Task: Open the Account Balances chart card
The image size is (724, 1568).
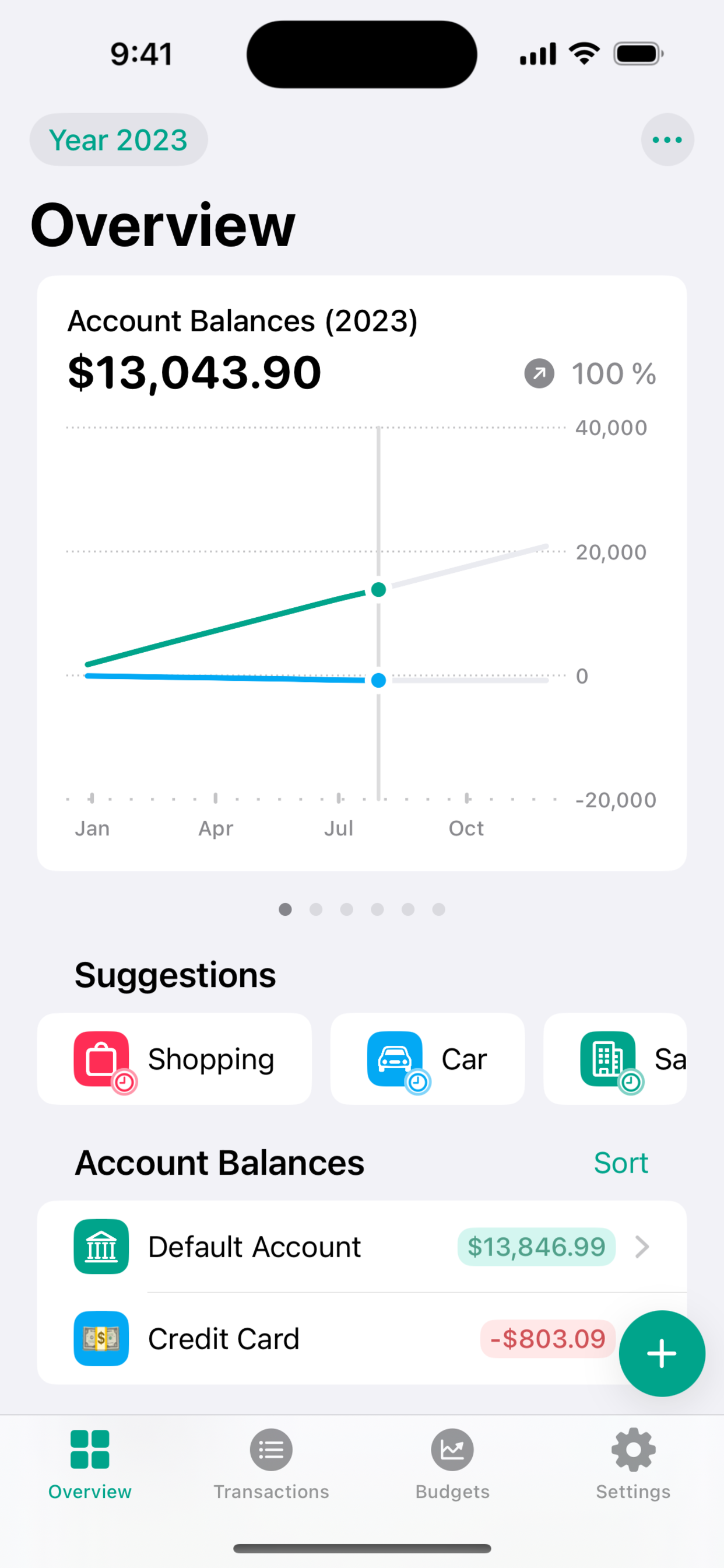Action: [361, 572]
